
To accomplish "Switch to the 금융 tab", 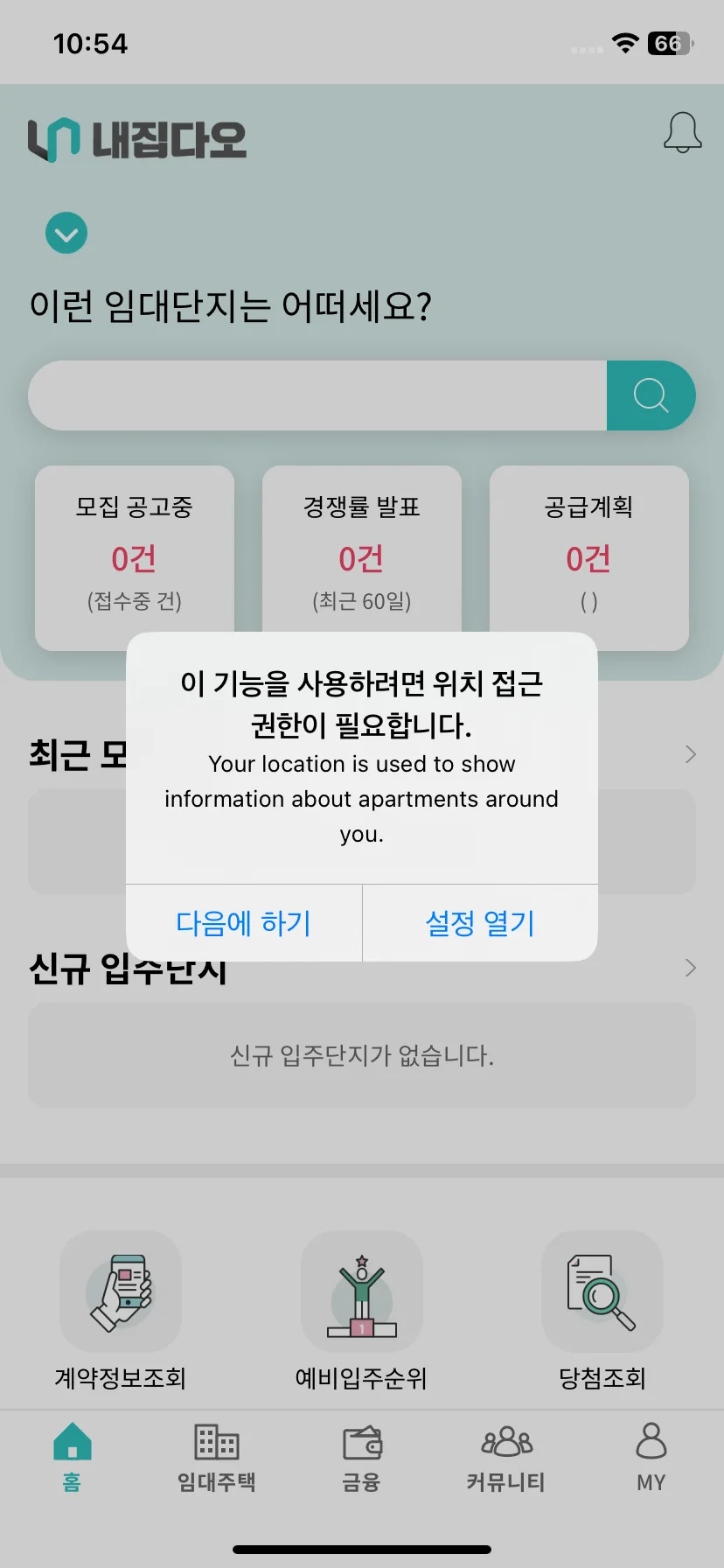I will (361, 1457).
